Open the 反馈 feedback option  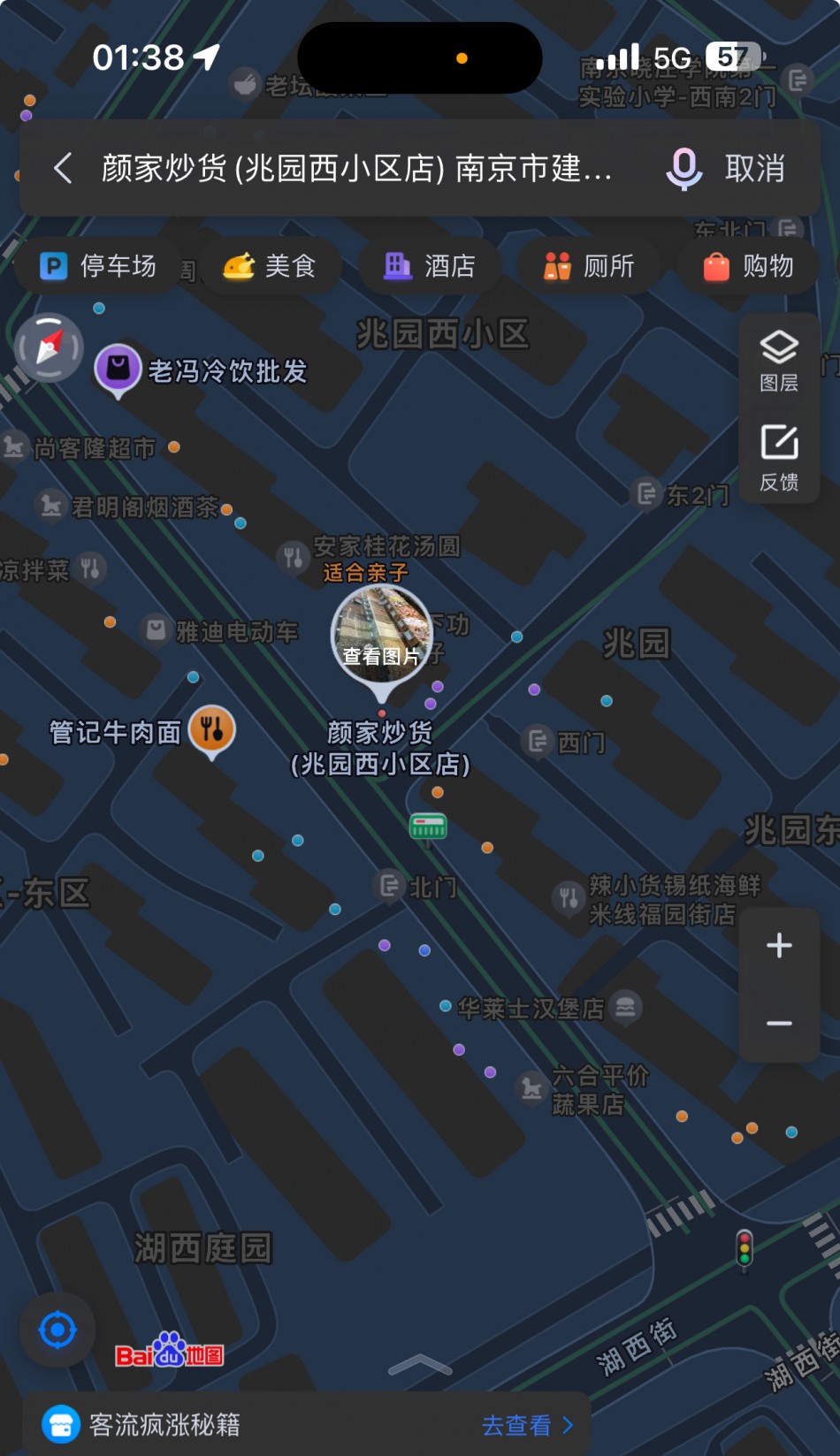(779, 458)
